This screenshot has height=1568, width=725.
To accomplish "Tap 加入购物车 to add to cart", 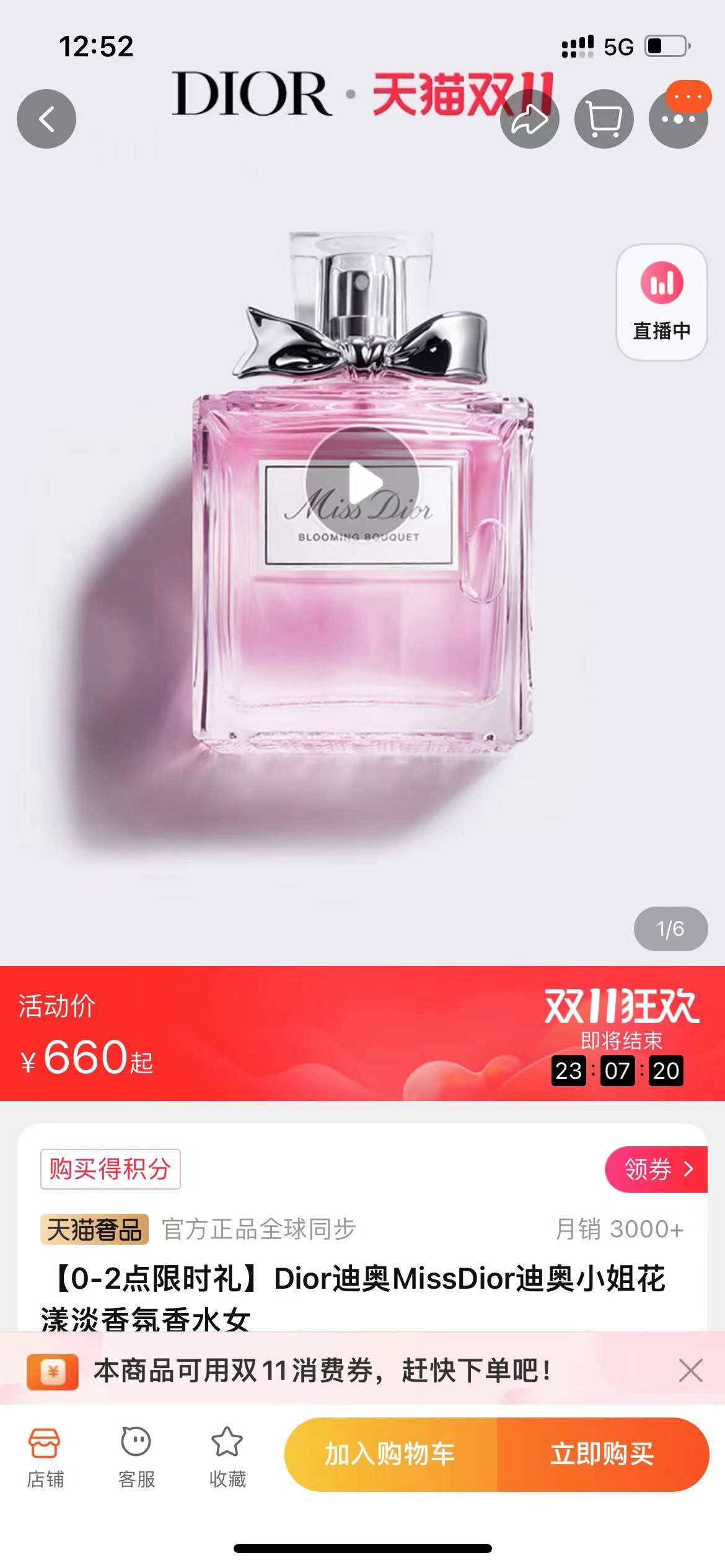I will (x=390, y=1454).
